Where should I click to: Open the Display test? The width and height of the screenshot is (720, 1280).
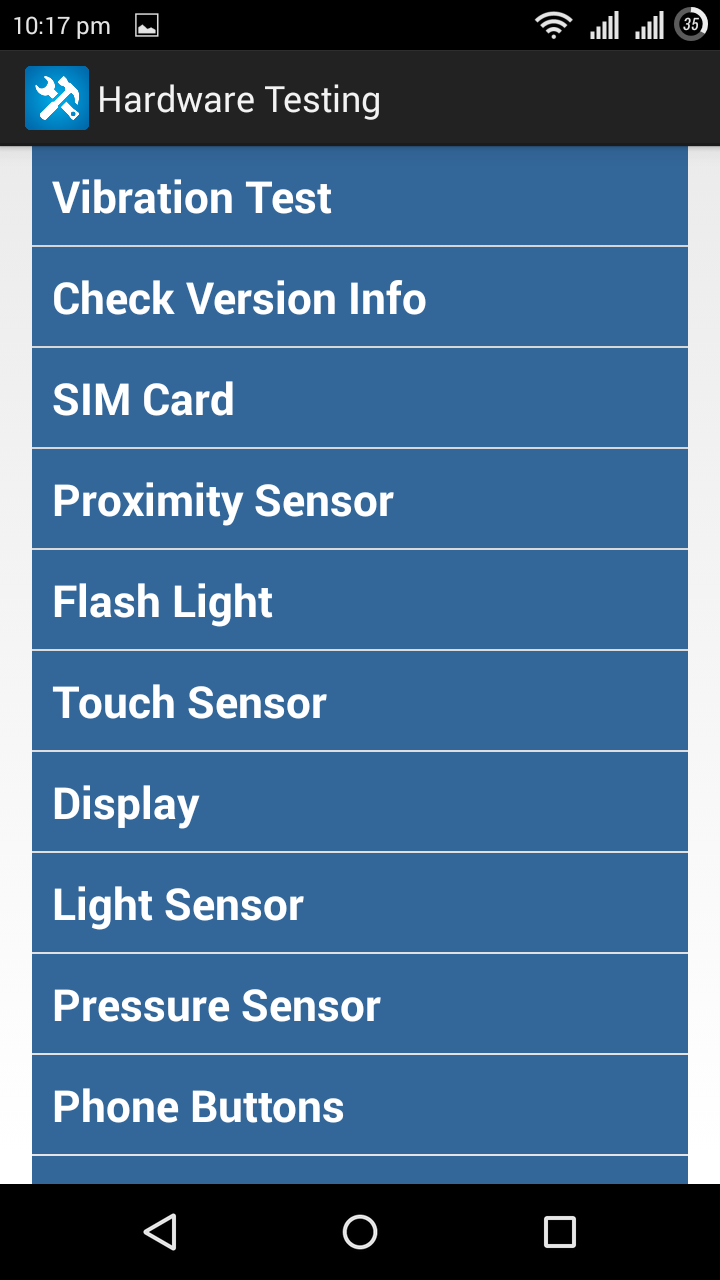(x=360, y=803)
